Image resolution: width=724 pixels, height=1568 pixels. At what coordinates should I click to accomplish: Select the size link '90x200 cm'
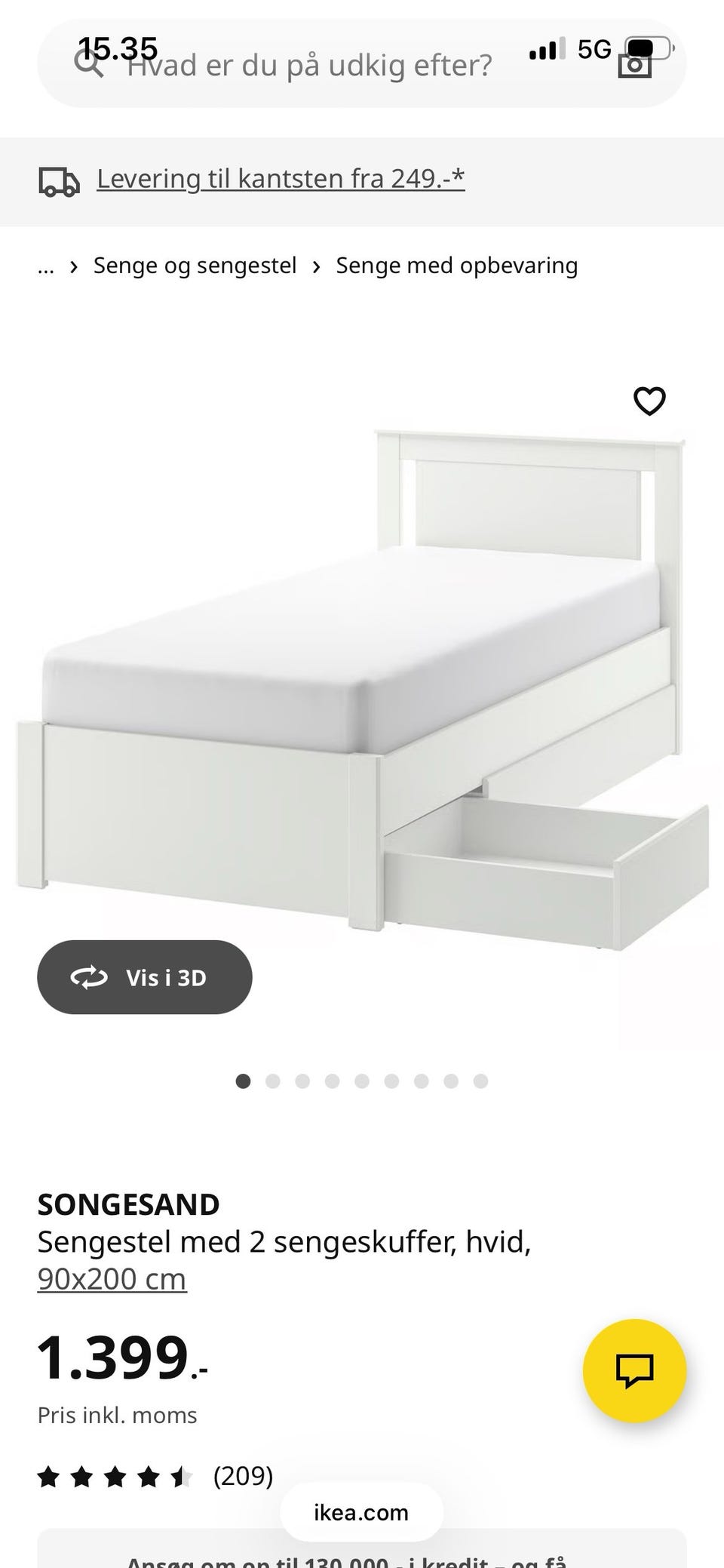point(112,1278)
